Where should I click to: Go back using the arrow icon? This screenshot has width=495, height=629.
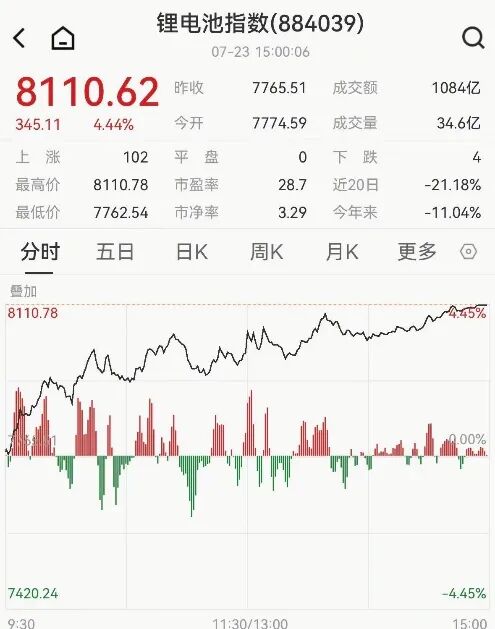click(x=19, y=38)
